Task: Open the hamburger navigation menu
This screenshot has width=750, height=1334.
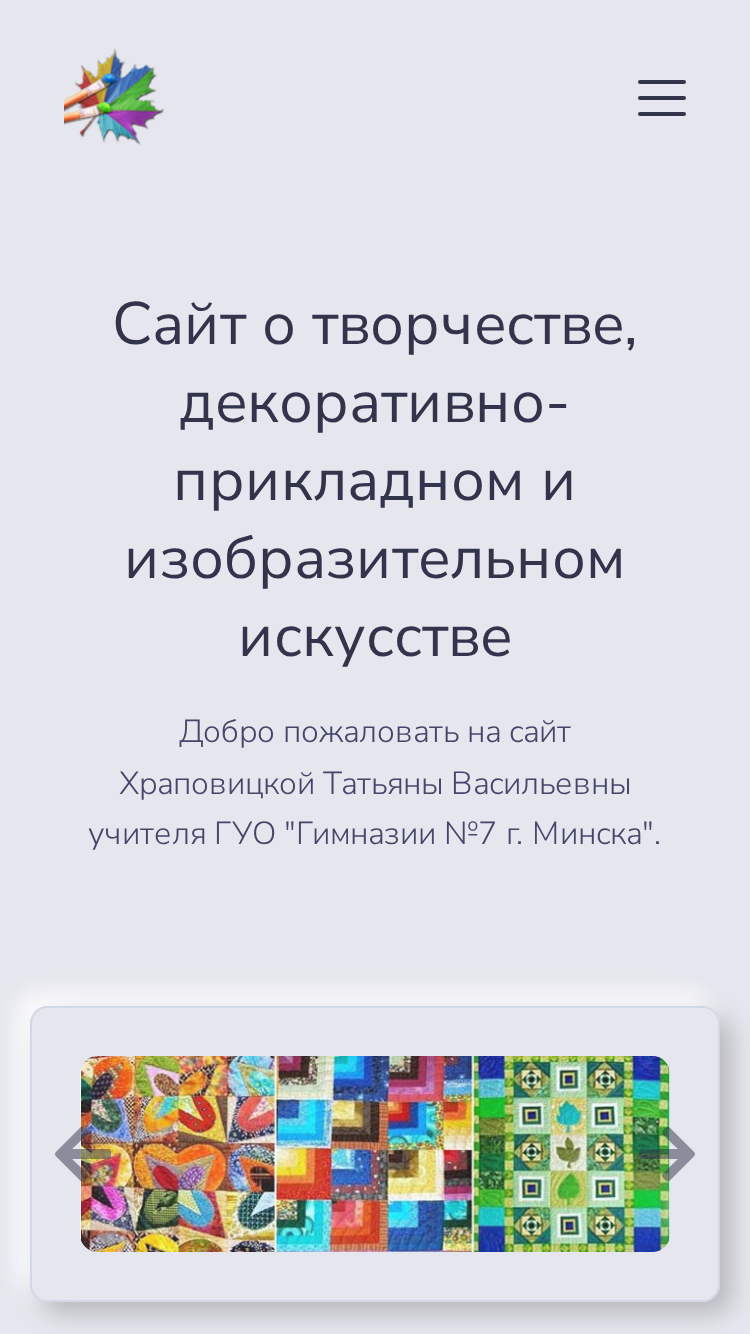Action: (x=662, y=98)
